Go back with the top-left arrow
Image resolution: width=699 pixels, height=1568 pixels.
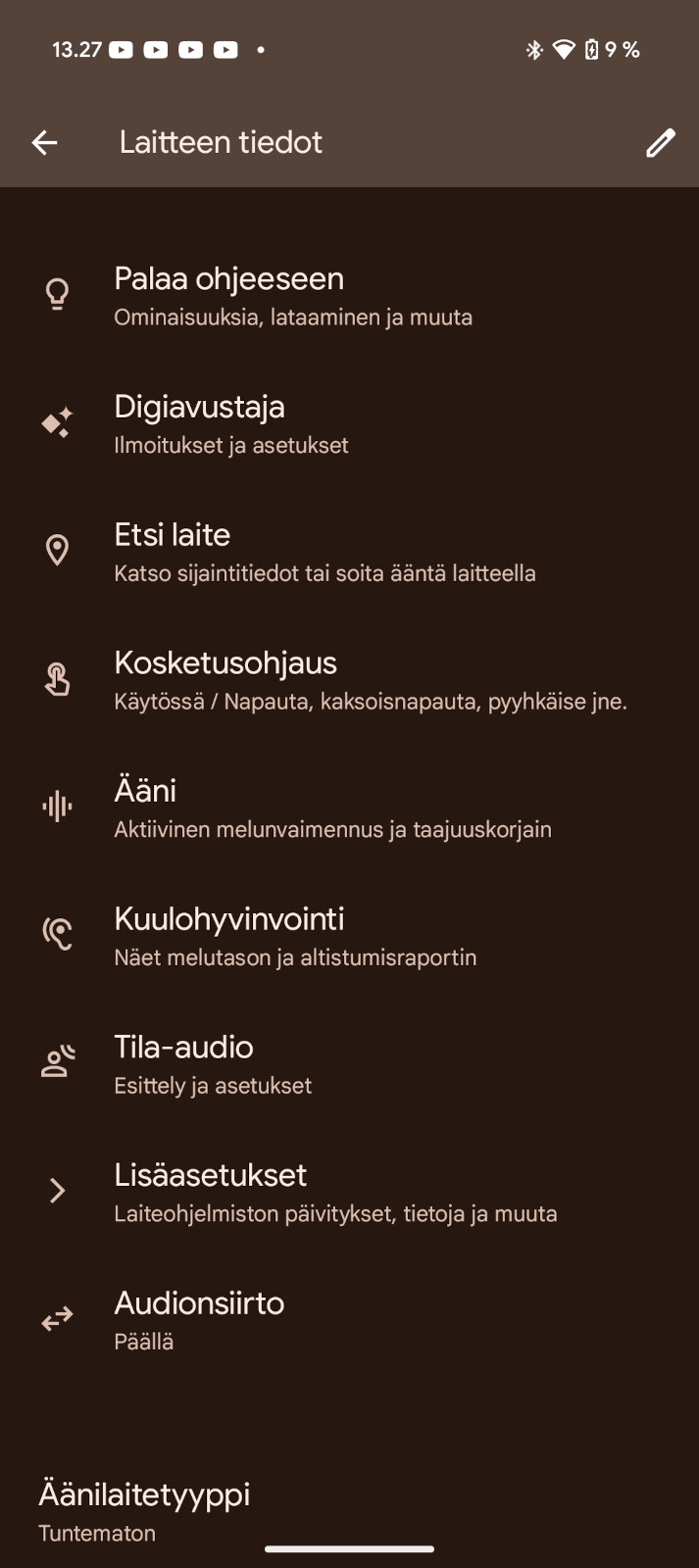tap(45, 143)
